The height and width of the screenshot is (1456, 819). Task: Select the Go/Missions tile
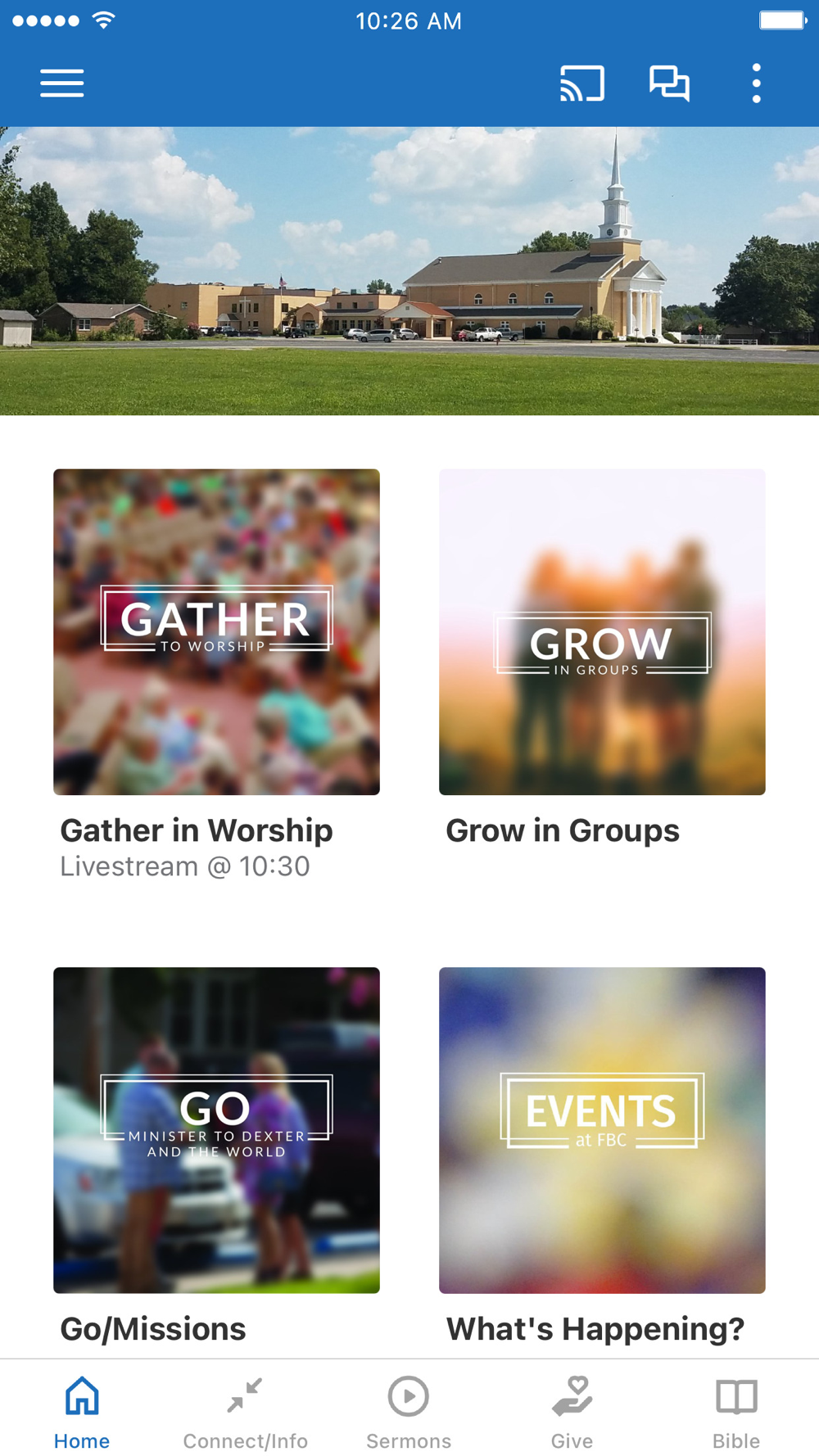(216, 1130)
